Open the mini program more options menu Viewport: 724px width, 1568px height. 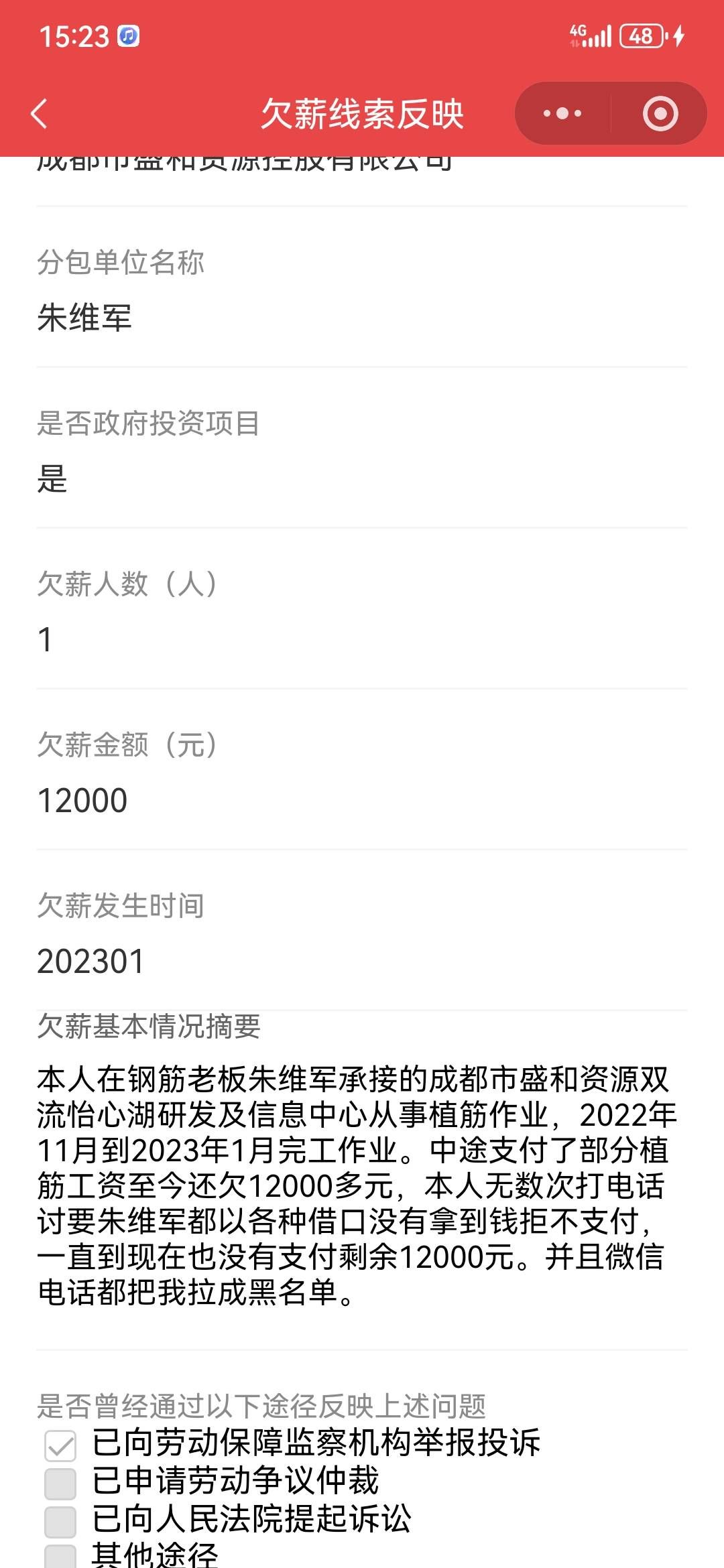click(562, 114)
